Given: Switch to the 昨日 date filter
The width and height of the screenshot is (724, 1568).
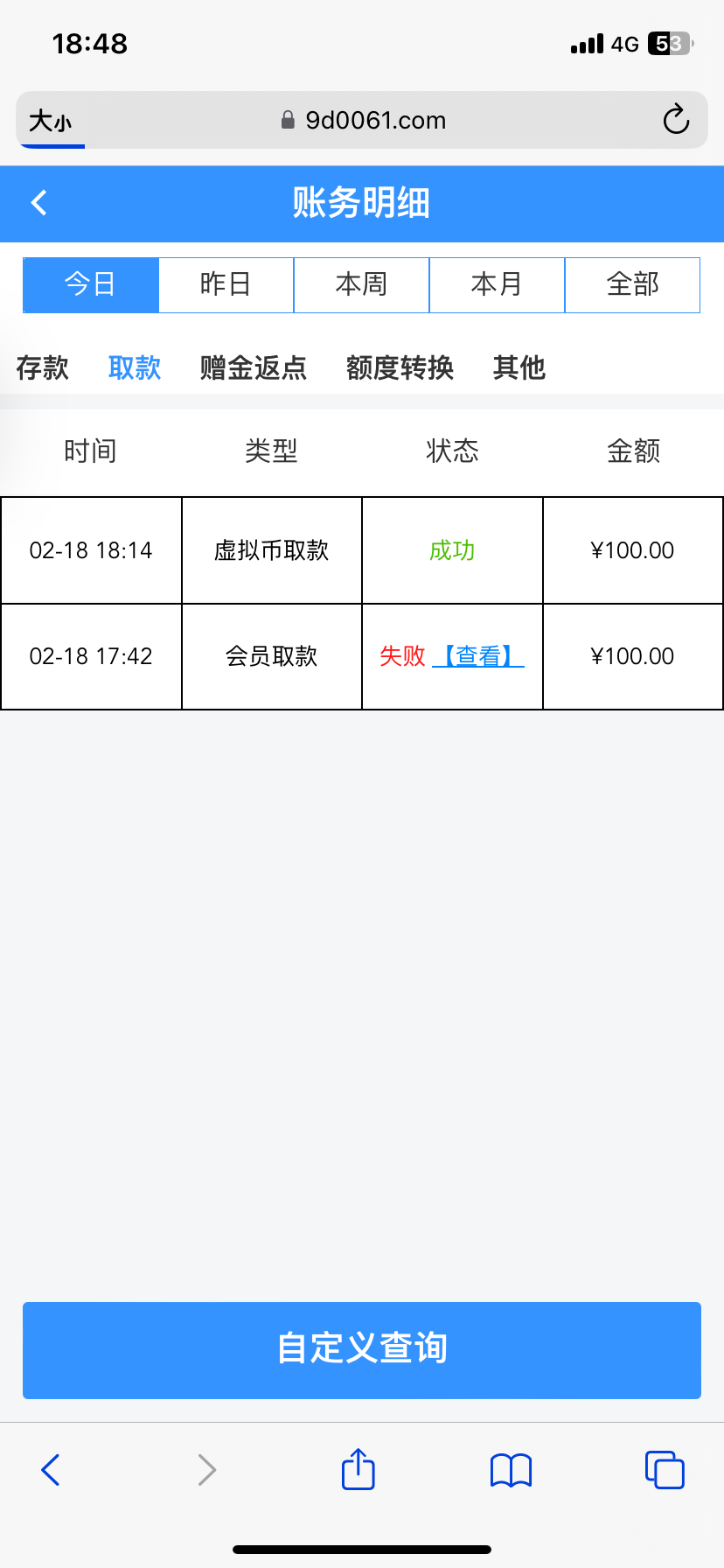Looking at the screenshot, I should click(226, 284).
